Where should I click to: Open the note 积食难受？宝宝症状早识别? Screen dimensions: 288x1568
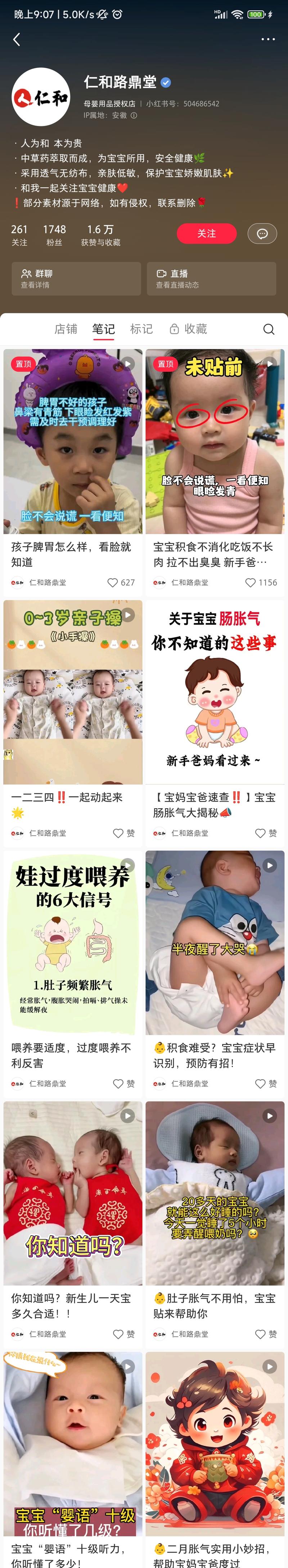pyautogui.click(x=214, y=942)
